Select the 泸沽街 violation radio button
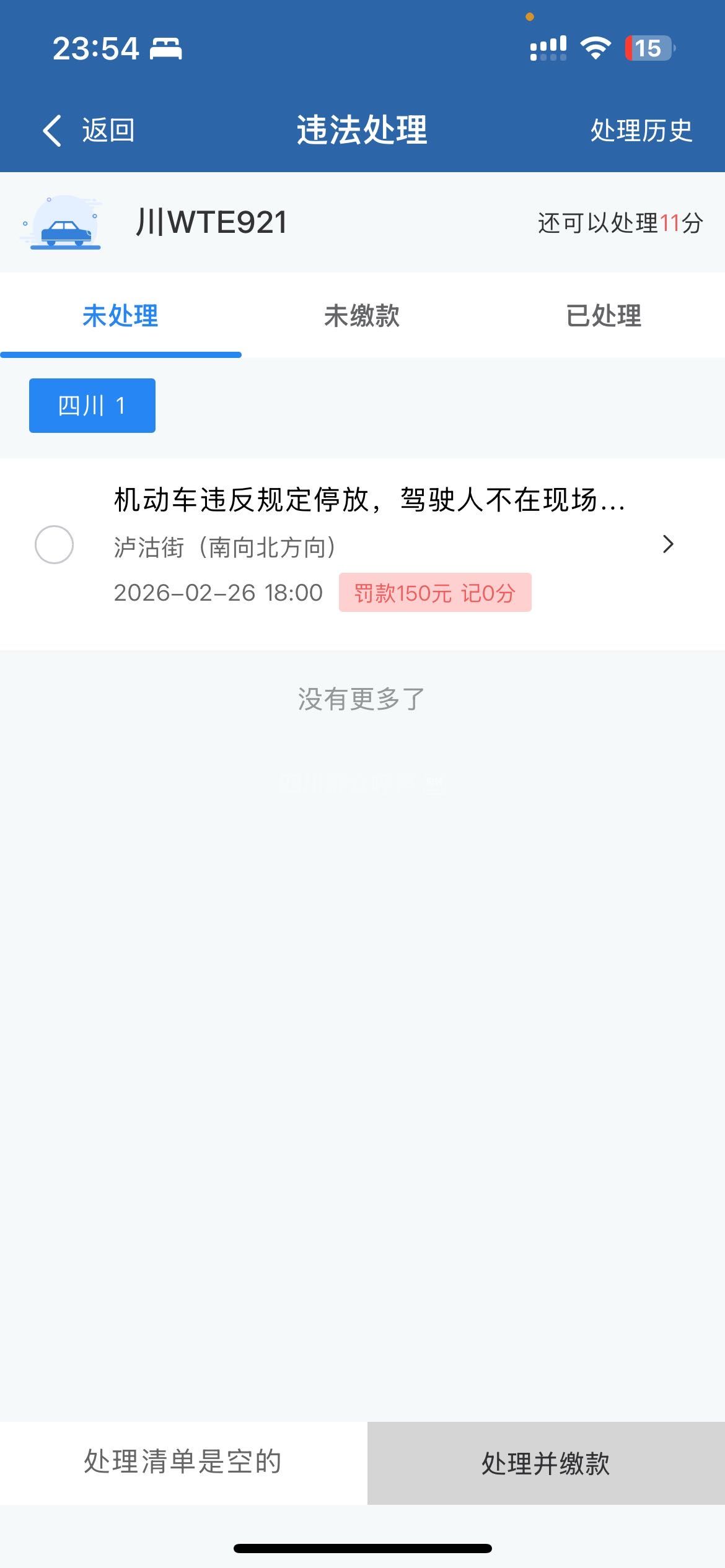This screenshot has height=1568, width=725. (x=55, y=545)
